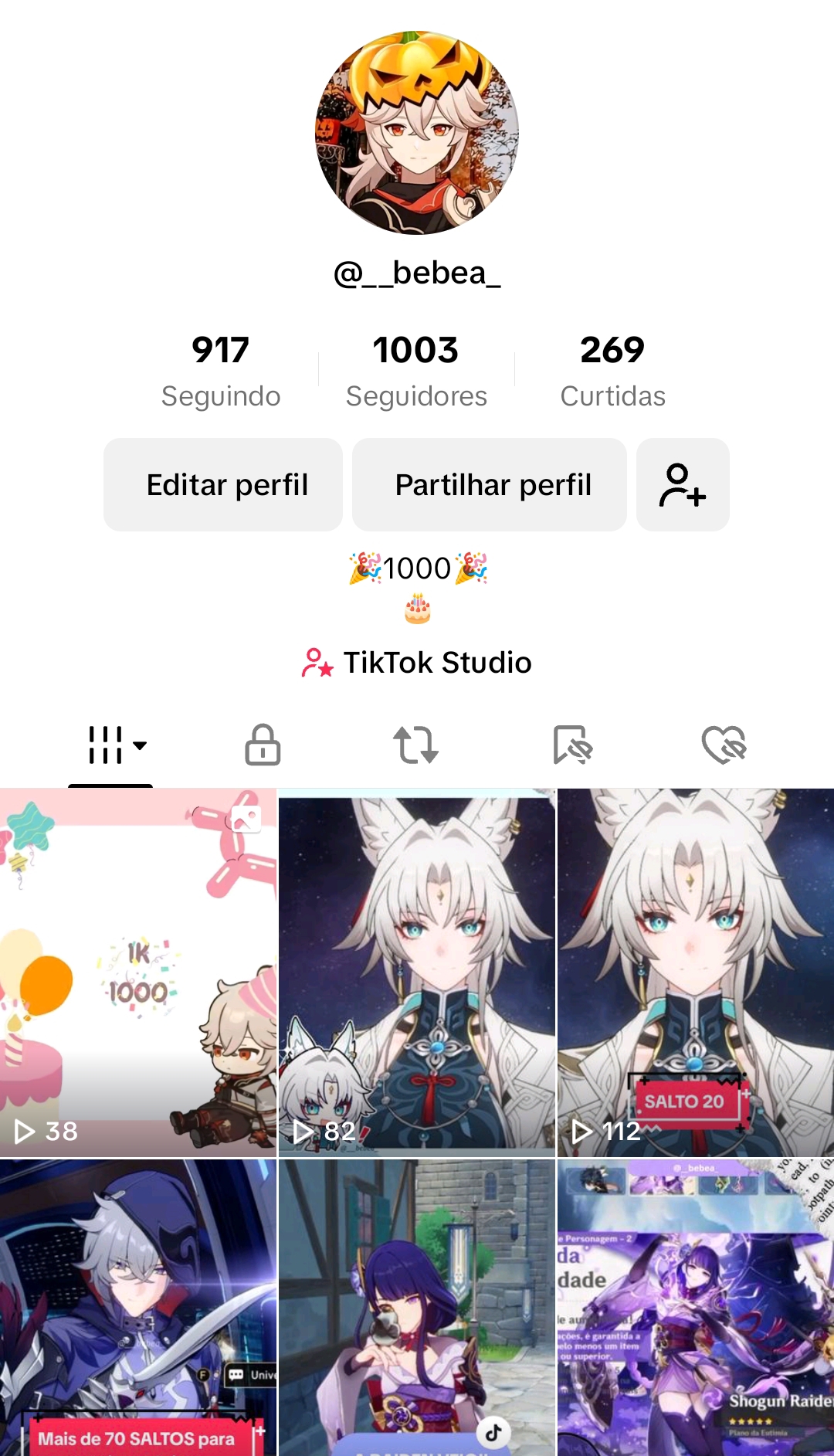
Task: Open TikTok Studio
Action: tap(417, 662)
